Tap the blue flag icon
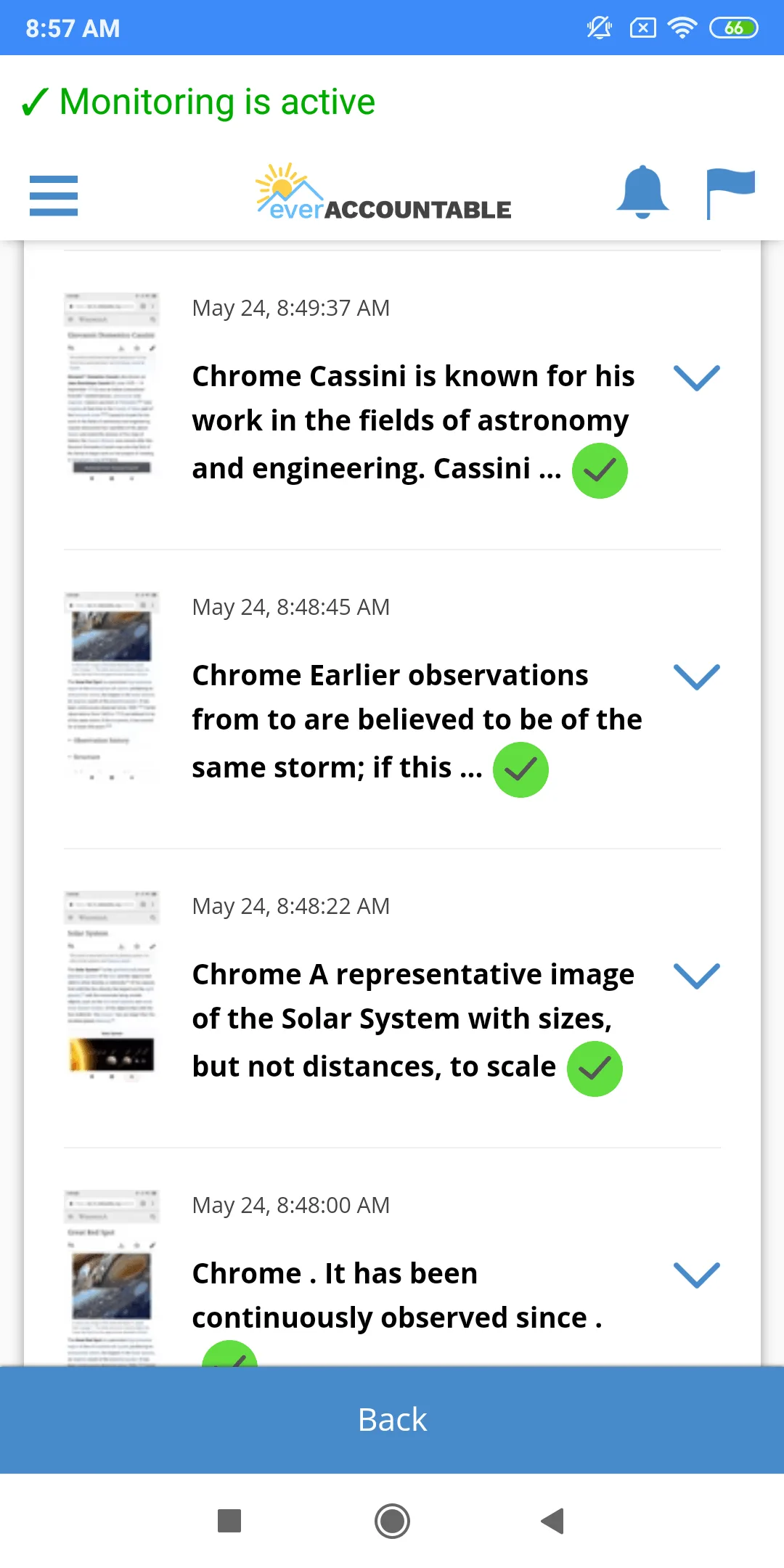 (730, 193)
